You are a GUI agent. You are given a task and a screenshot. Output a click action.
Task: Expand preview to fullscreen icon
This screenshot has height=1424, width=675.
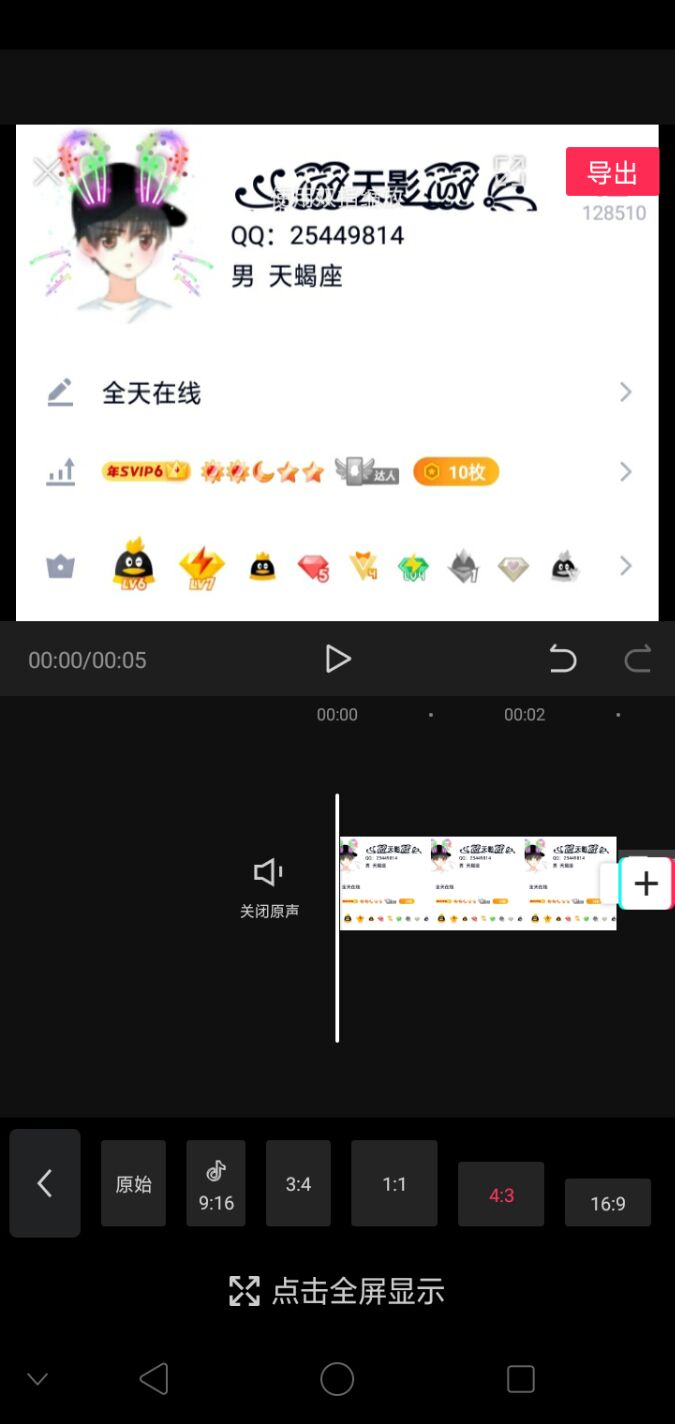coord(509,170)
